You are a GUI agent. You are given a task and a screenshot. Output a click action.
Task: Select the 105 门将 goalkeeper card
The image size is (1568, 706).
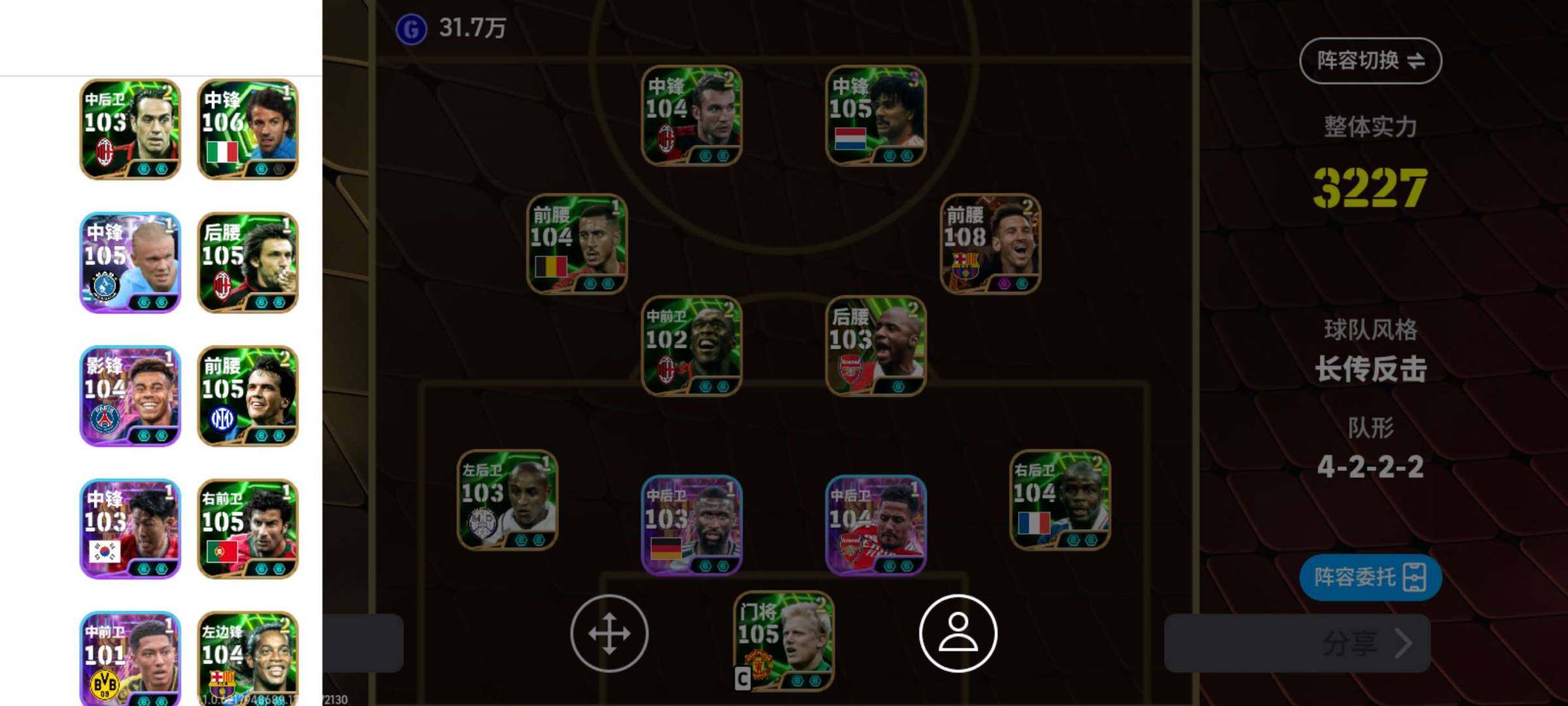click(x=783, y=641)
